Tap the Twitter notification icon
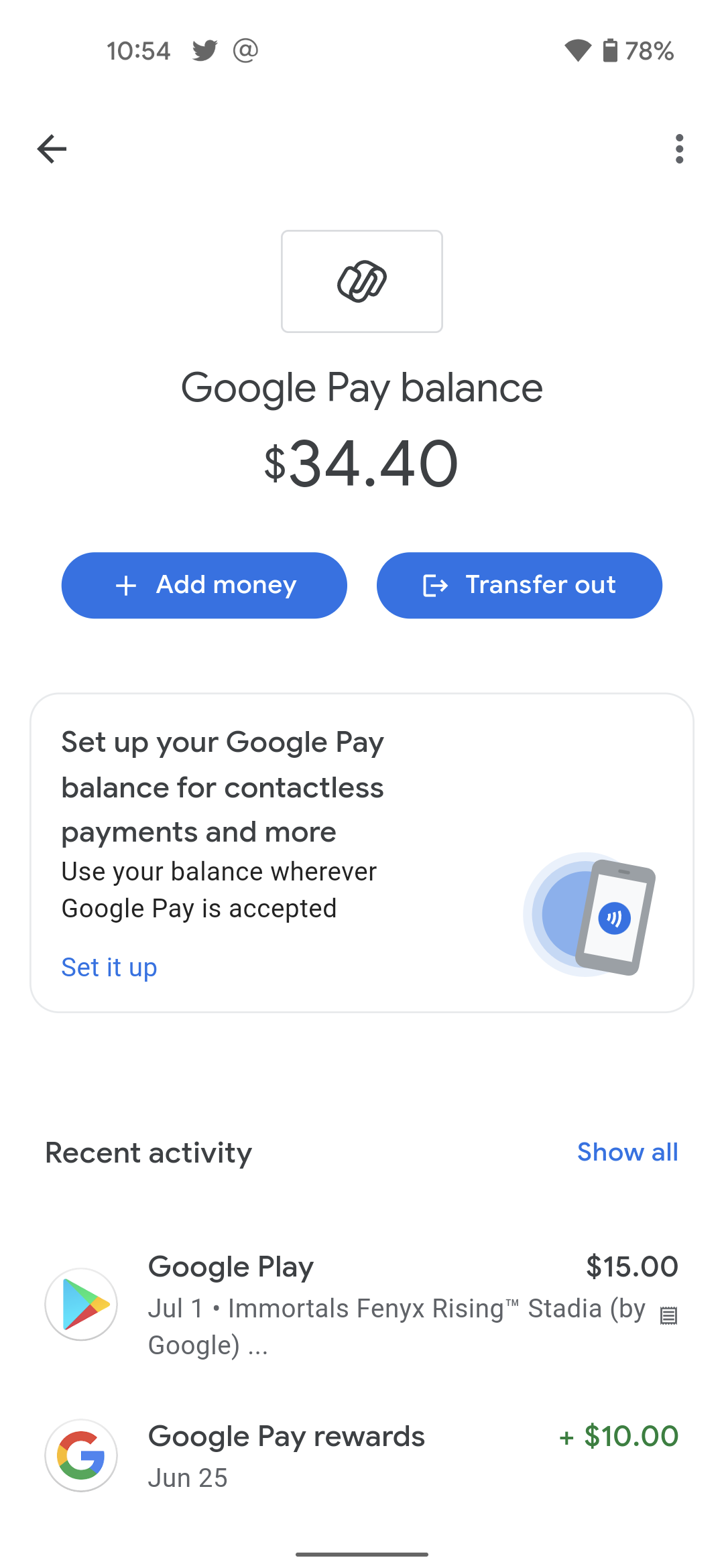The width and height of the screenshot is (724, 1568). click(x=205, y=49)
